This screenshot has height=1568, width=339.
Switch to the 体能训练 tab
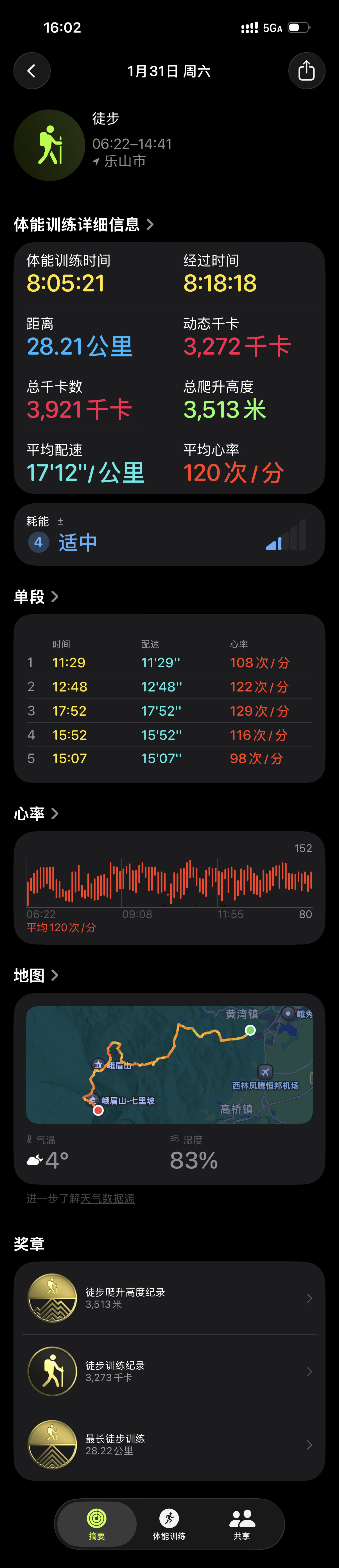click(x=169, y=1524)
